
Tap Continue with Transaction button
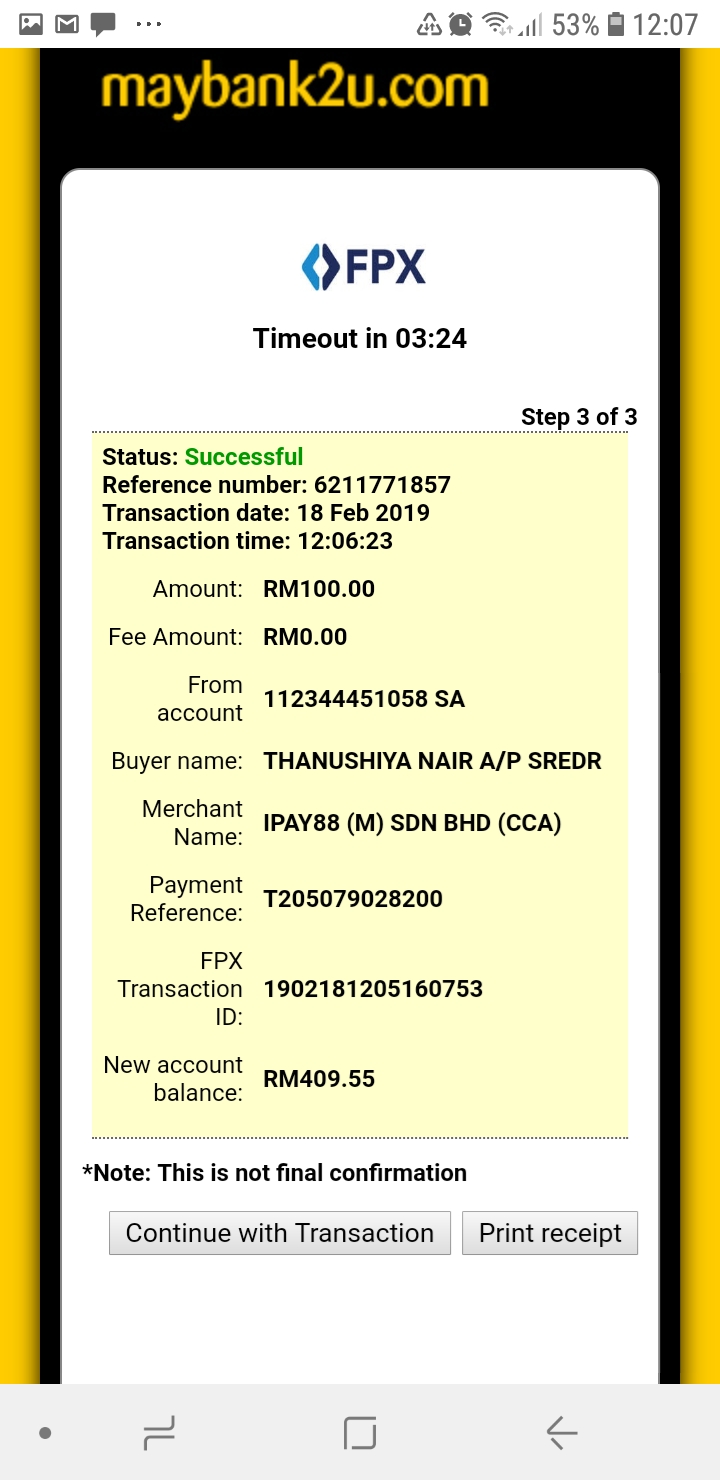pos(279,1233)
